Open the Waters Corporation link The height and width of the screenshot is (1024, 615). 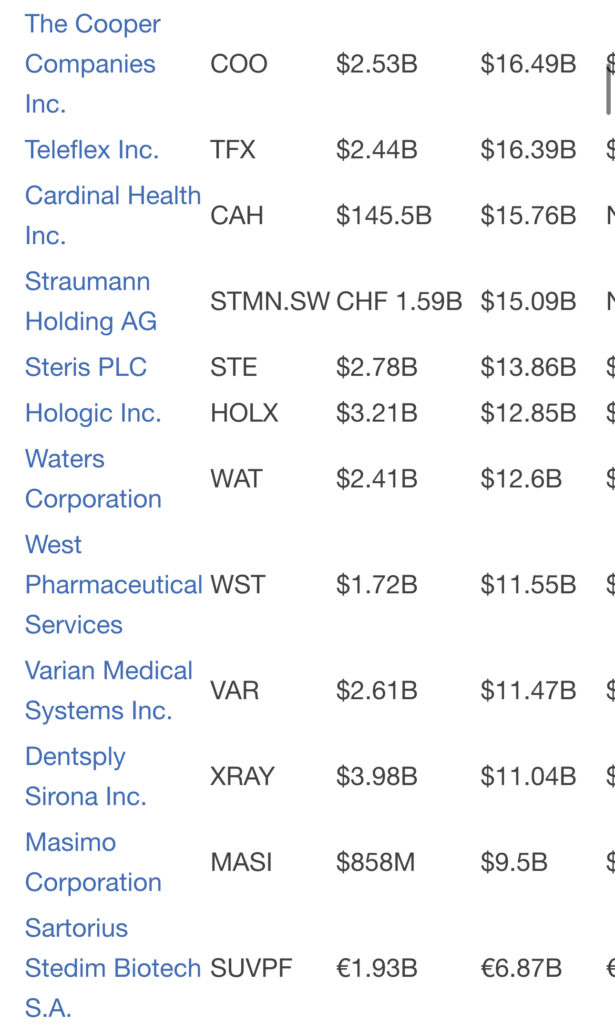pos(93,479)
